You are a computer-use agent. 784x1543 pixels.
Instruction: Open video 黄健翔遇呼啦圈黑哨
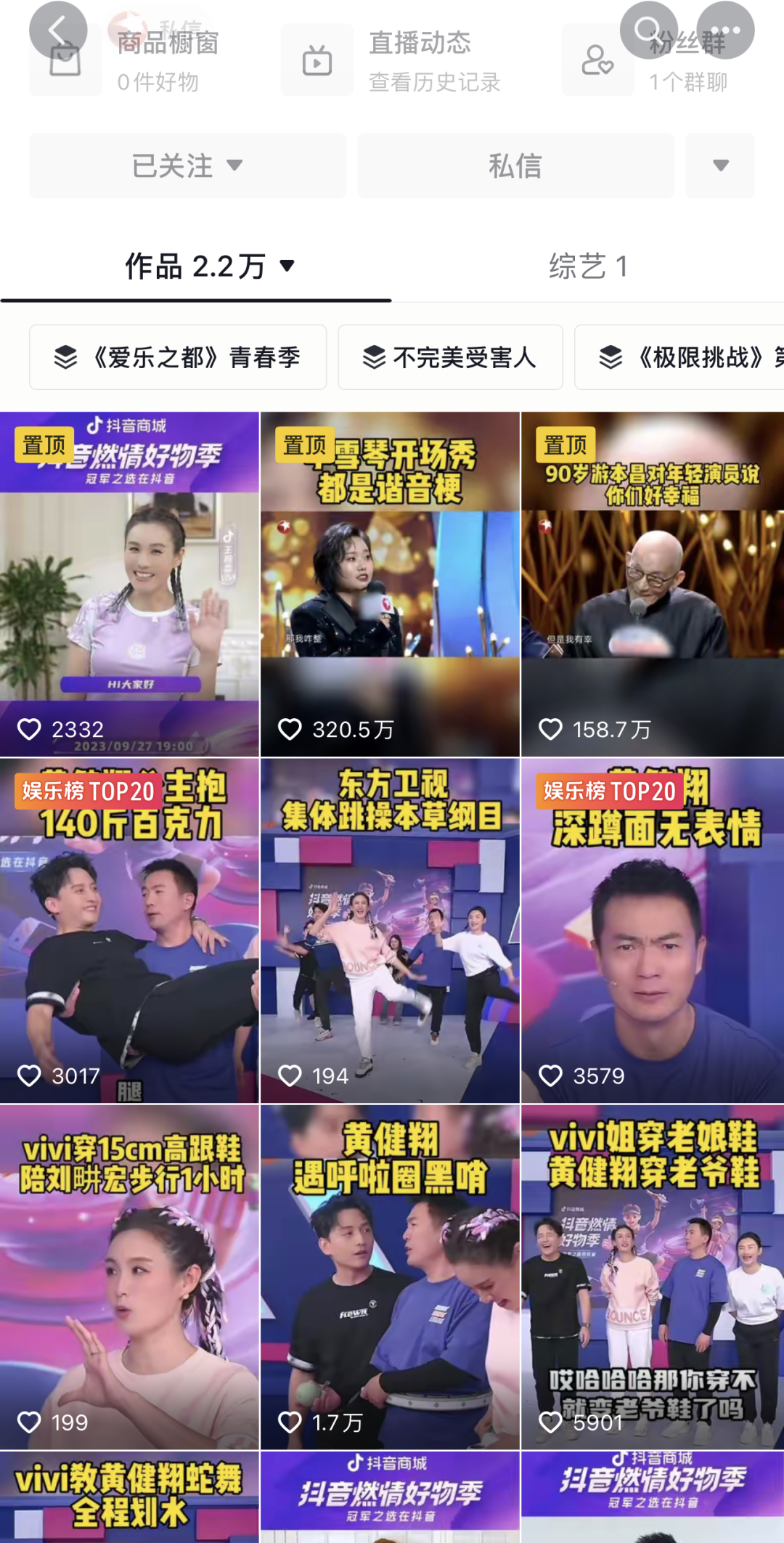(390, 1277)
